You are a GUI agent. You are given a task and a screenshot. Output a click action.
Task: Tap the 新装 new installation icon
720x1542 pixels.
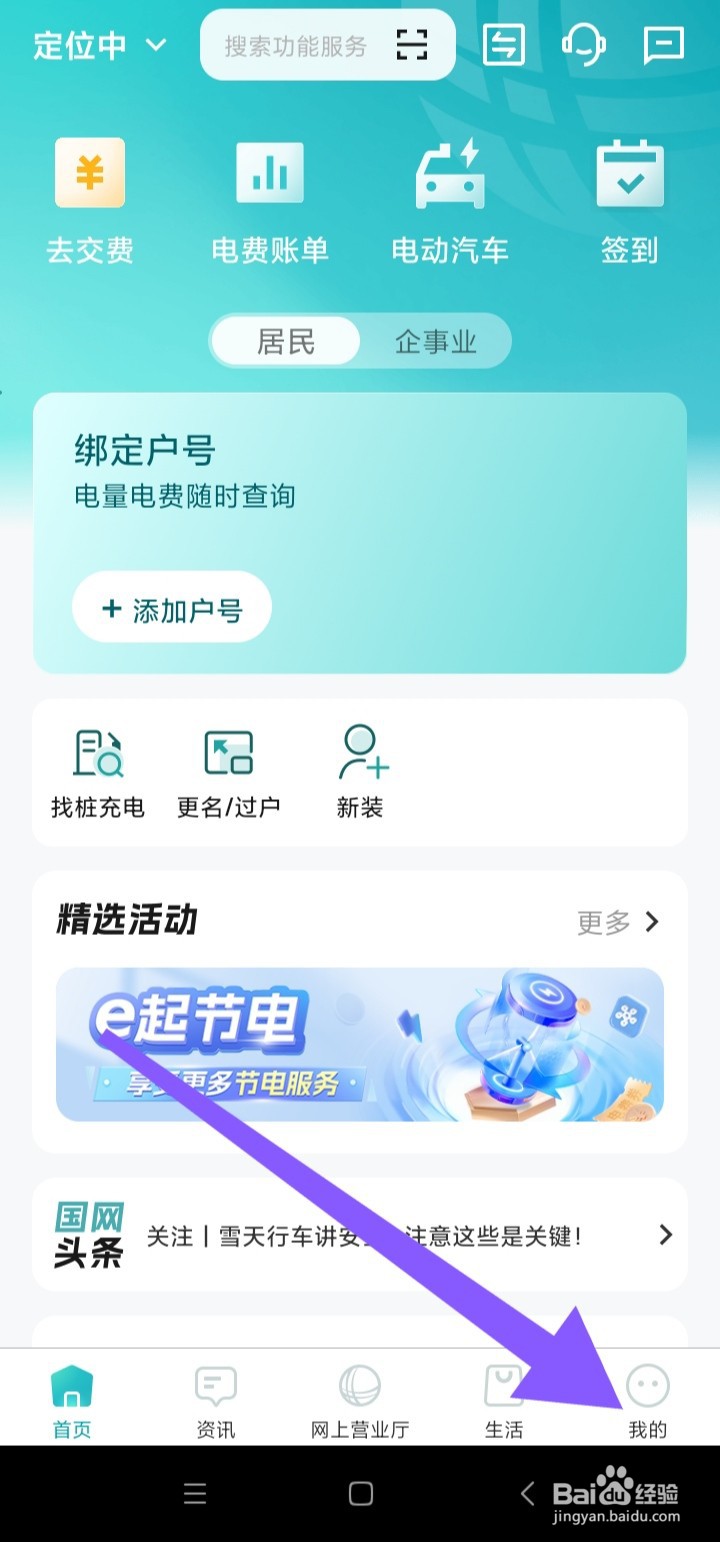click(360, 768)
